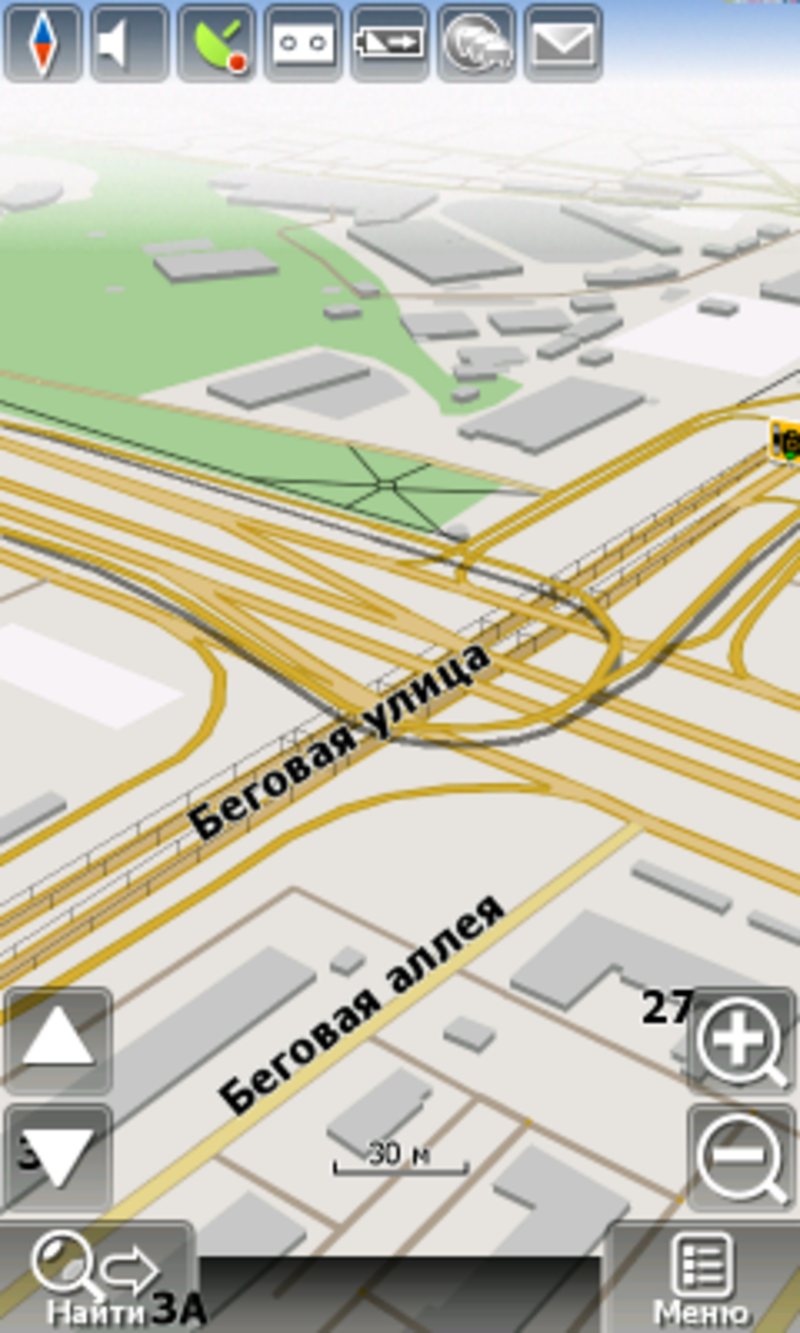Open the GPS satellite status

(216, 43)
